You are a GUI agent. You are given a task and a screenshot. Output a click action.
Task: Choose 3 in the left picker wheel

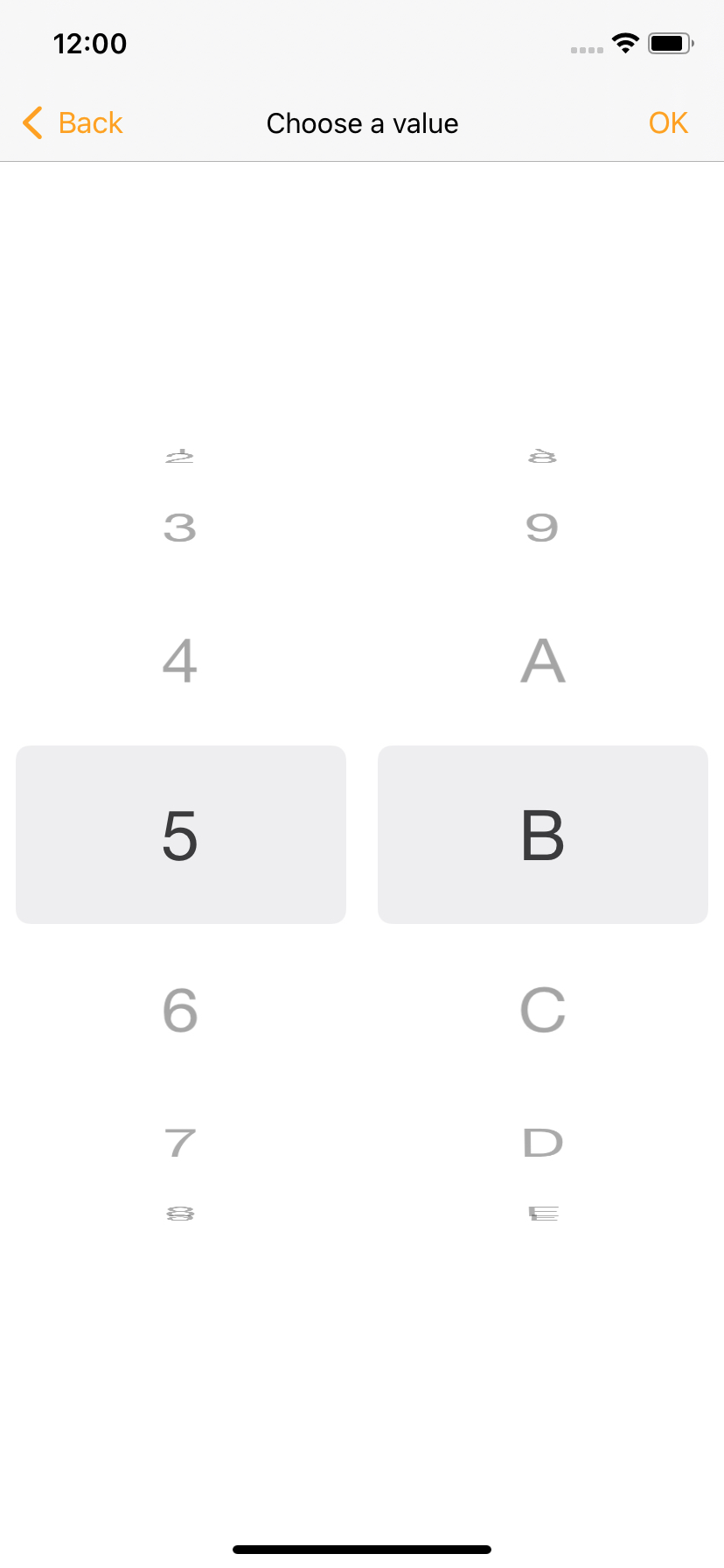(x=180, y=528)
